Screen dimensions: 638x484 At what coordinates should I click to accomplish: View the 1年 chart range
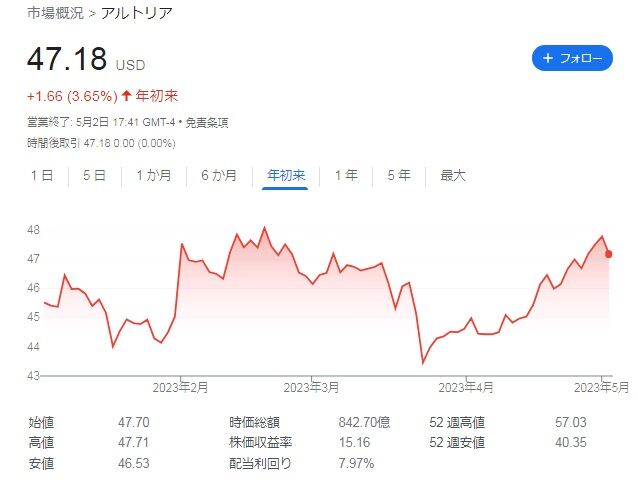pyautogui.click(x=346, y=176)
